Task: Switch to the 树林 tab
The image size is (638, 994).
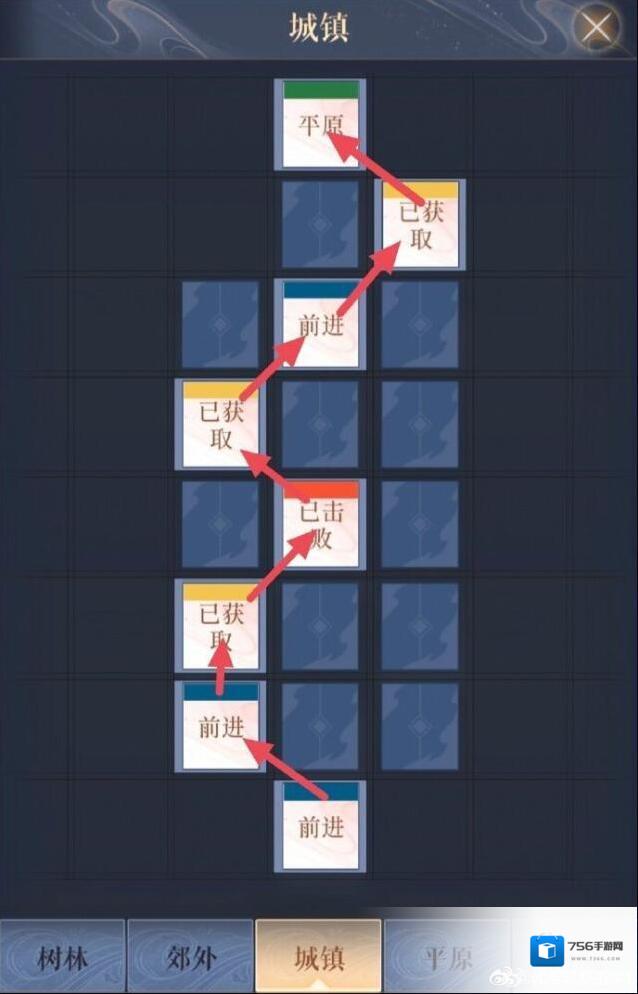Action: coord(62,958)
